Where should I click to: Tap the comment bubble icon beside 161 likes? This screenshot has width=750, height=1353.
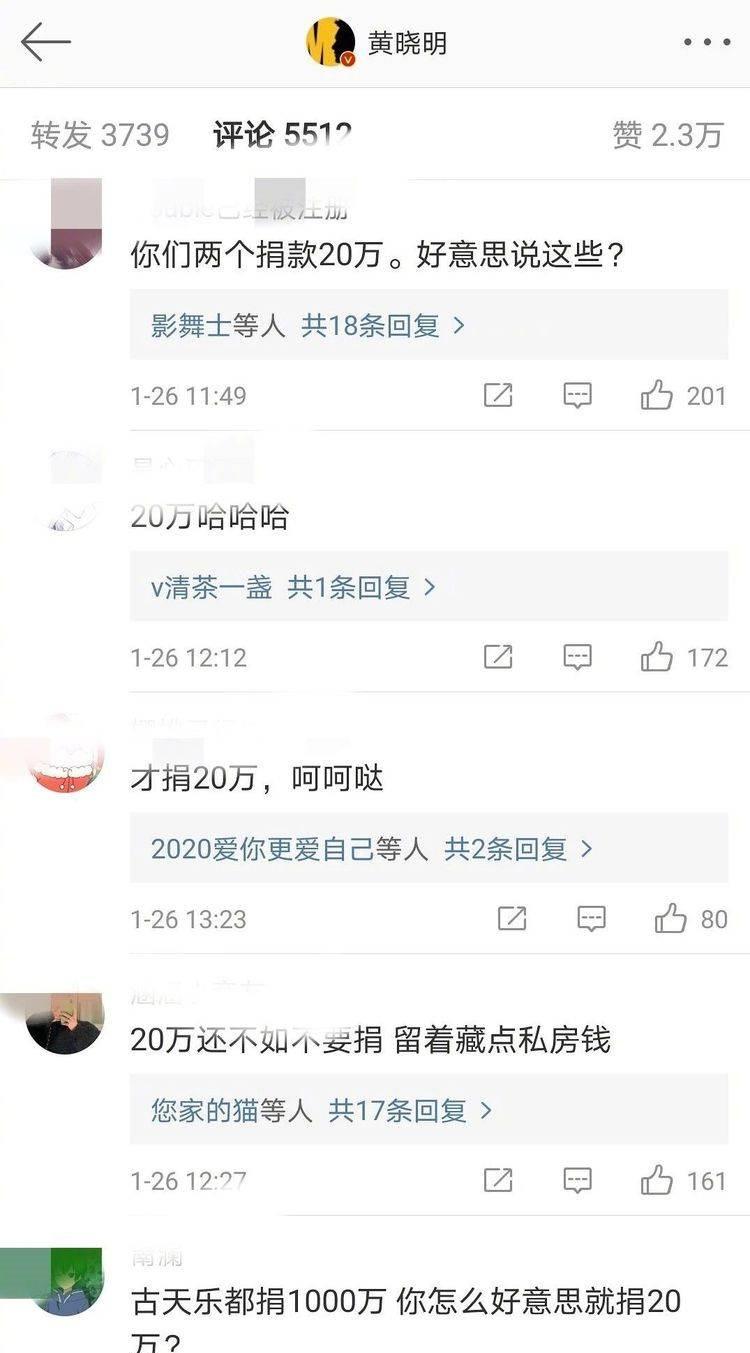coord(575,1180)
